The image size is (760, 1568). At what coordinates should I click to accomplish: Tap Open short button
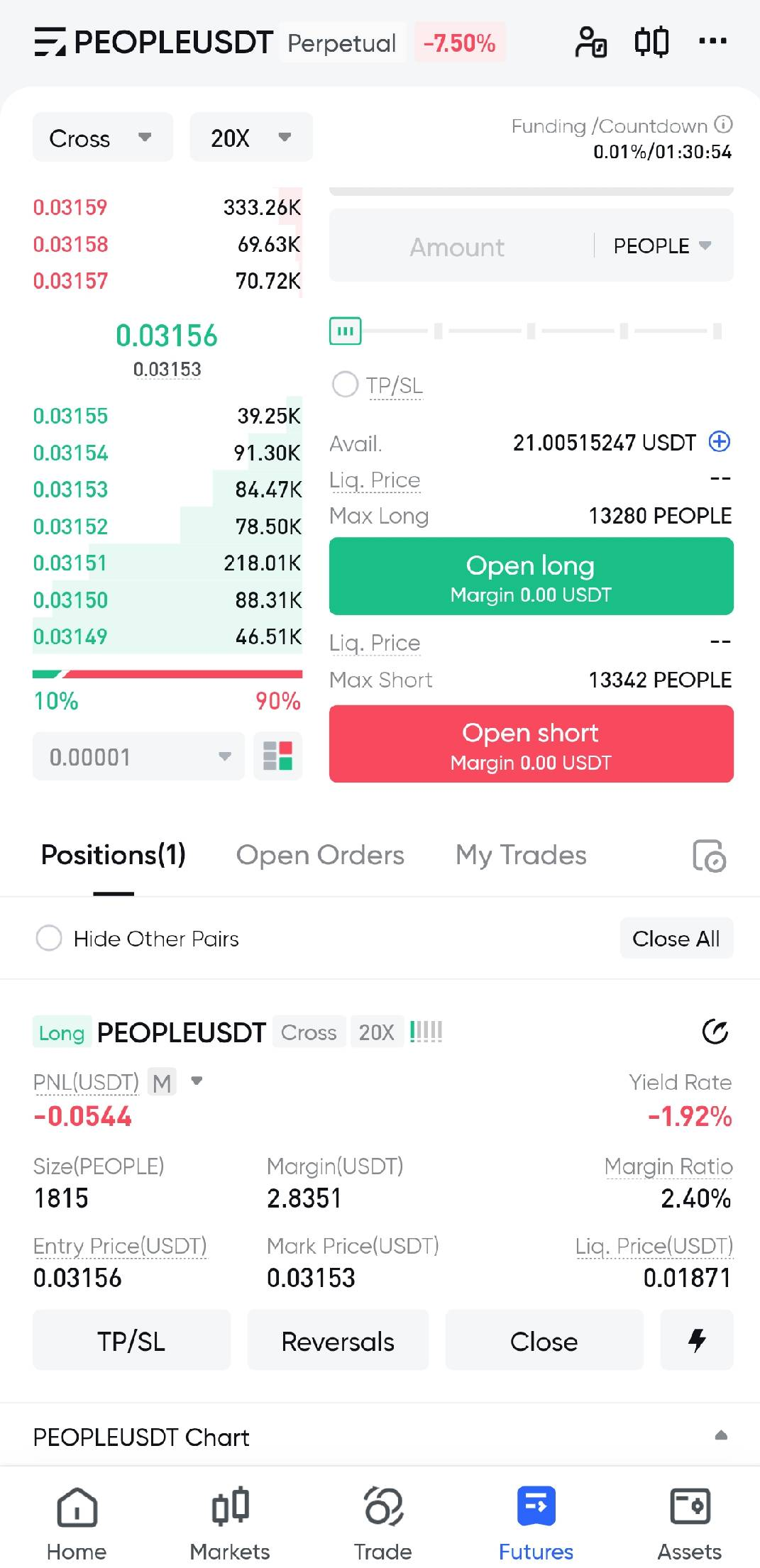pyautogui.click(x=532, y=744)
